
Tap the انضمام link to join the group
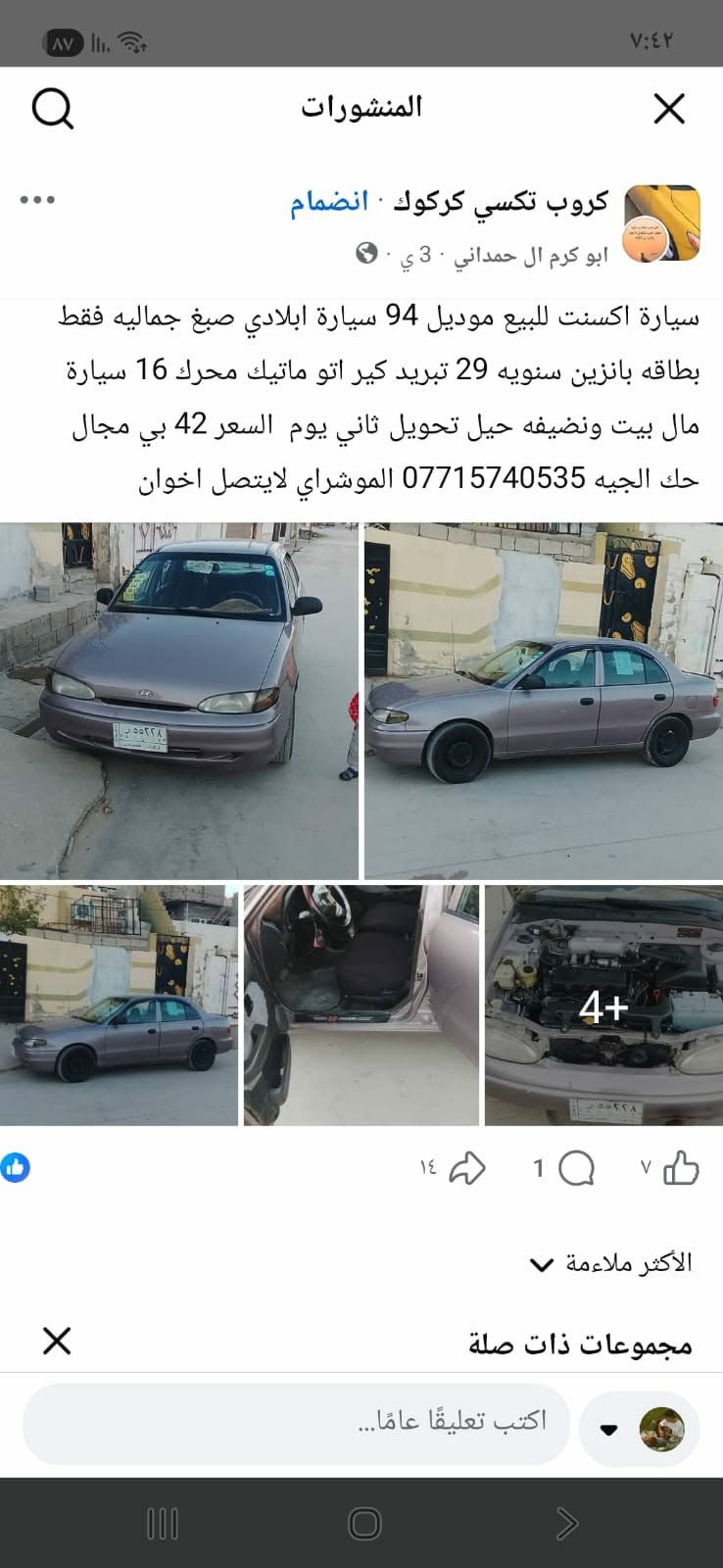click(329, 203)
